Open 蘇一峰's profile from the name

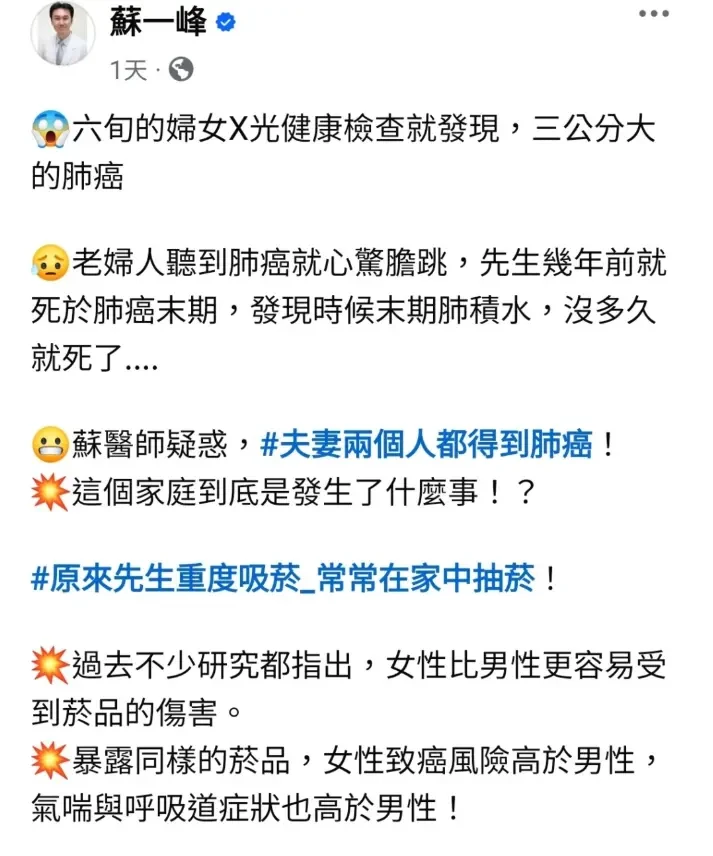pos(157,21)
